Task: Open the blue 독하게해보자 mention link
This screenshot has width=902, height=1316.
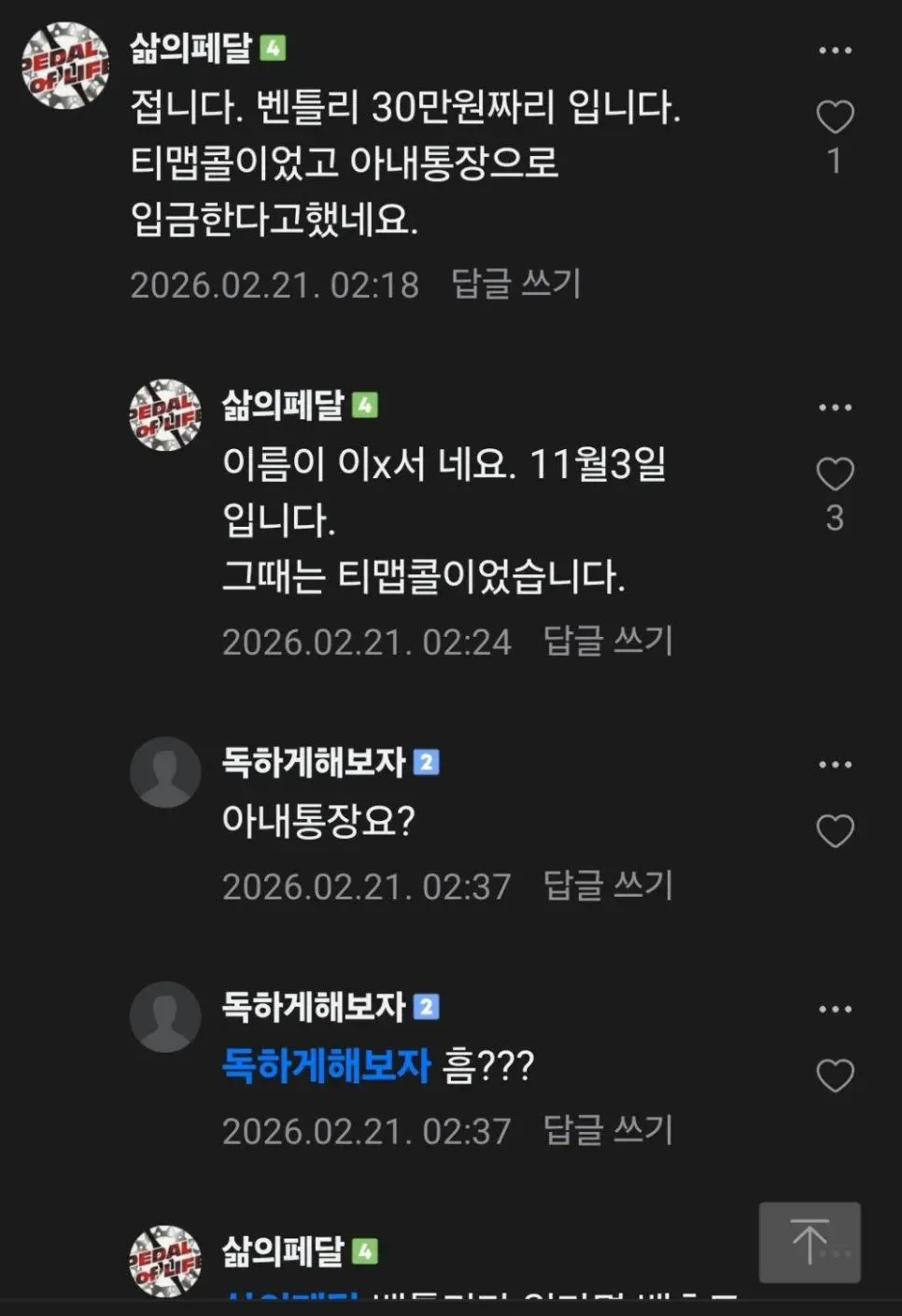Action: coord(326,1066)
